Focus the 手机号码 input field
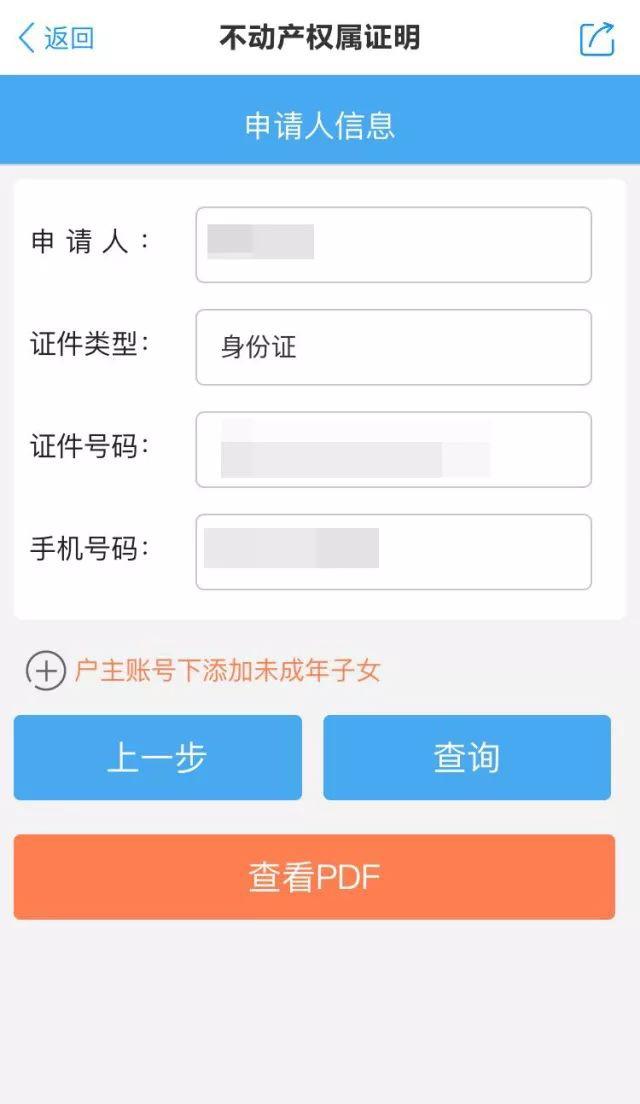Screen dimensions: 640x1104 click(x=394, y=552)
